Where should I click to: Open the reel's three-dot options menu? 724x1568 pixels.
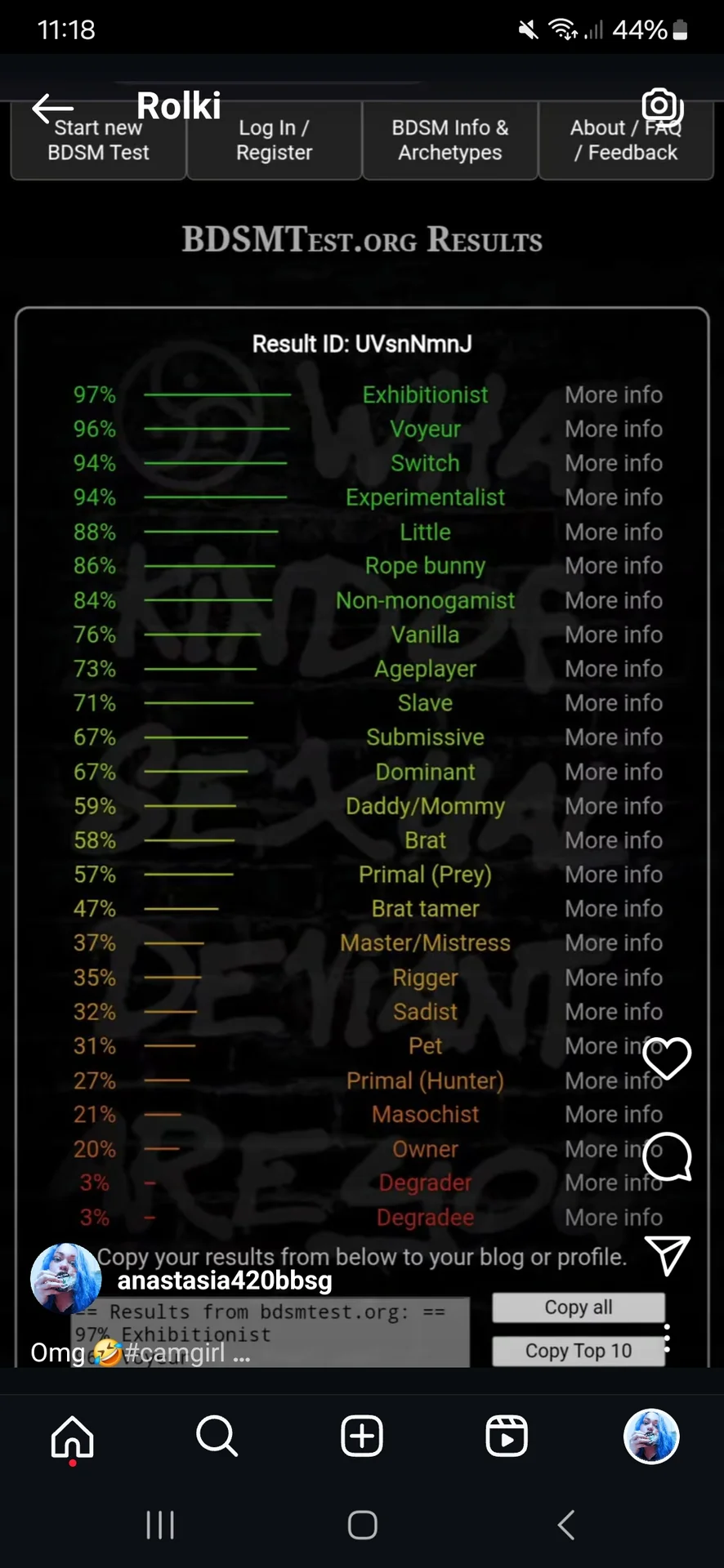(x=668, y=1338)
